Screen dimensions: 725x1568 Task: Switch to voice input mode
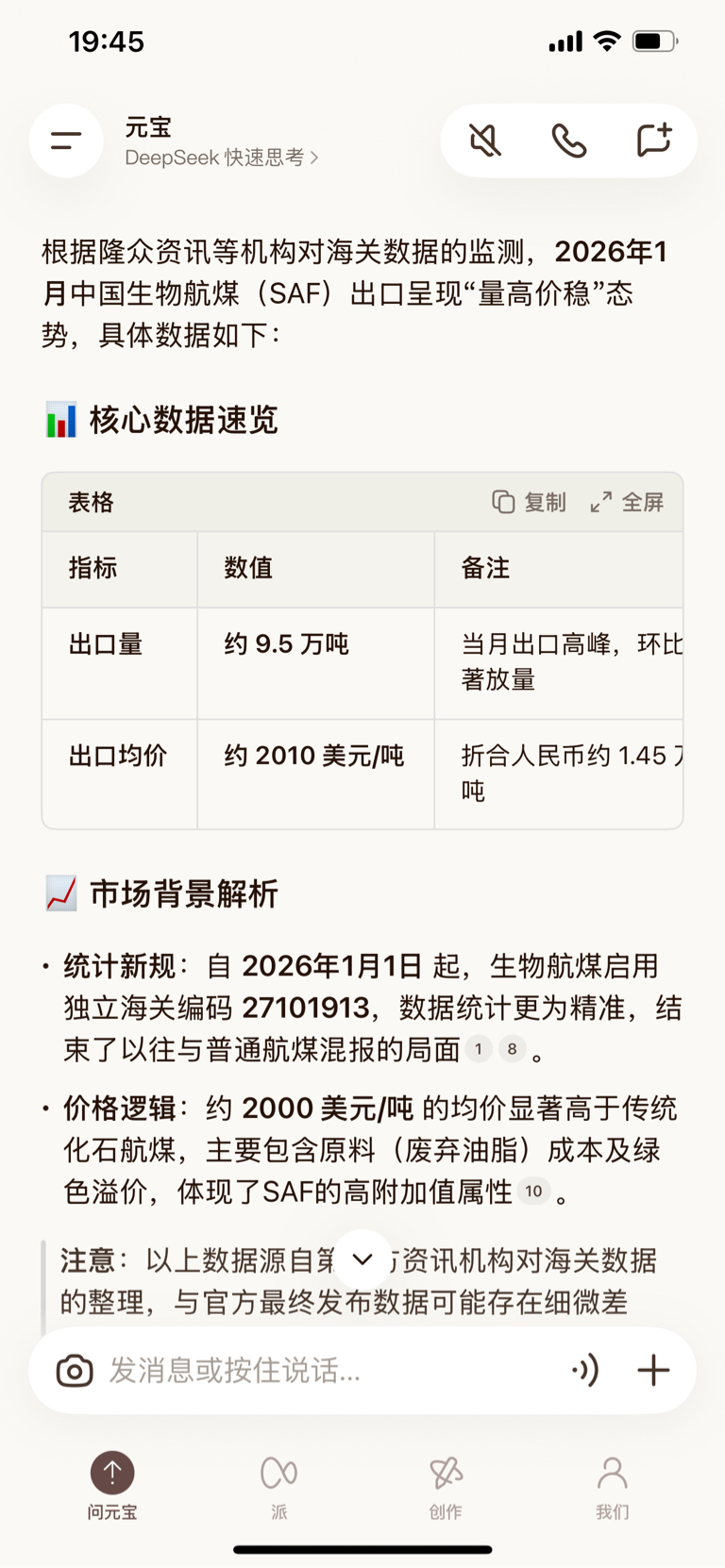point(585,1371)
